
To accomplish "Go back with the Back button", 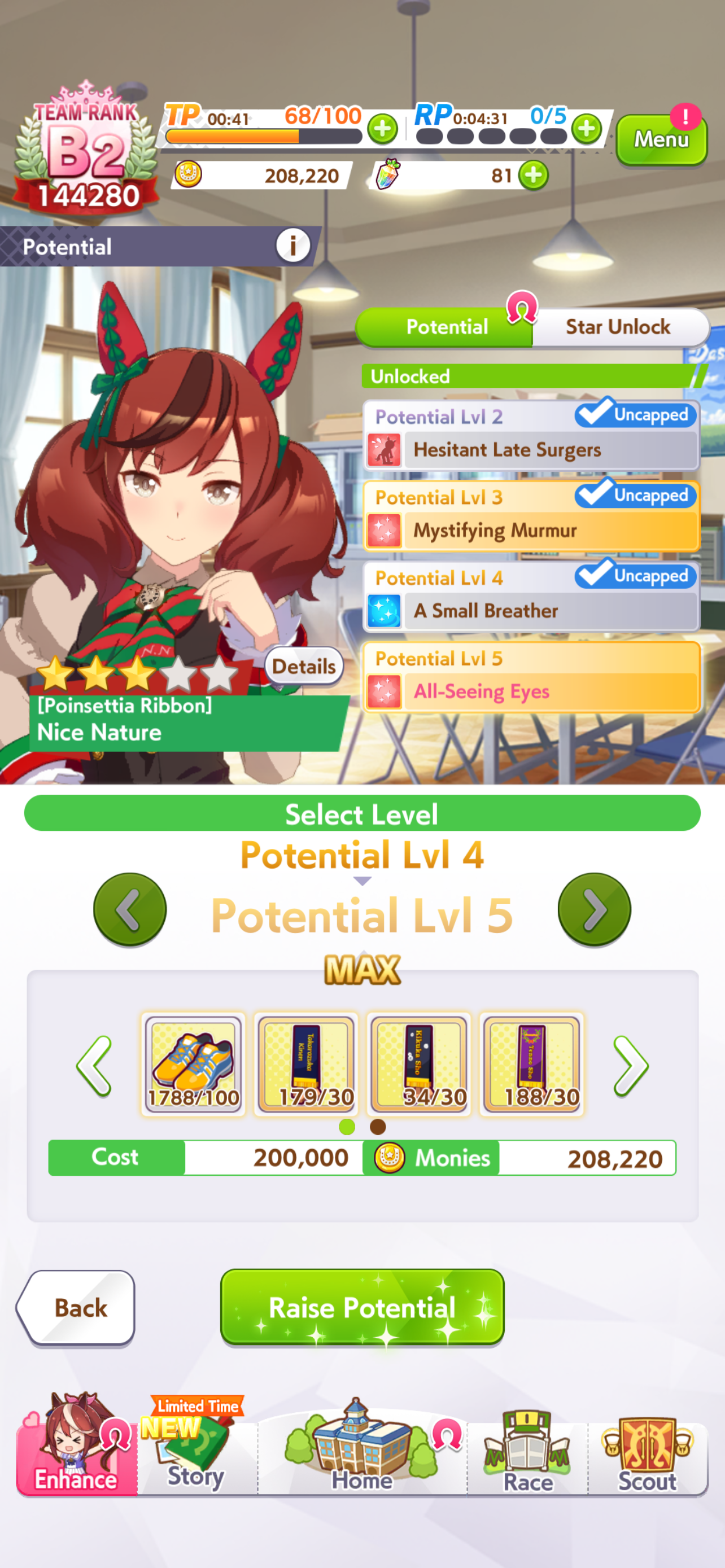I will click(x=76, y=1307).
